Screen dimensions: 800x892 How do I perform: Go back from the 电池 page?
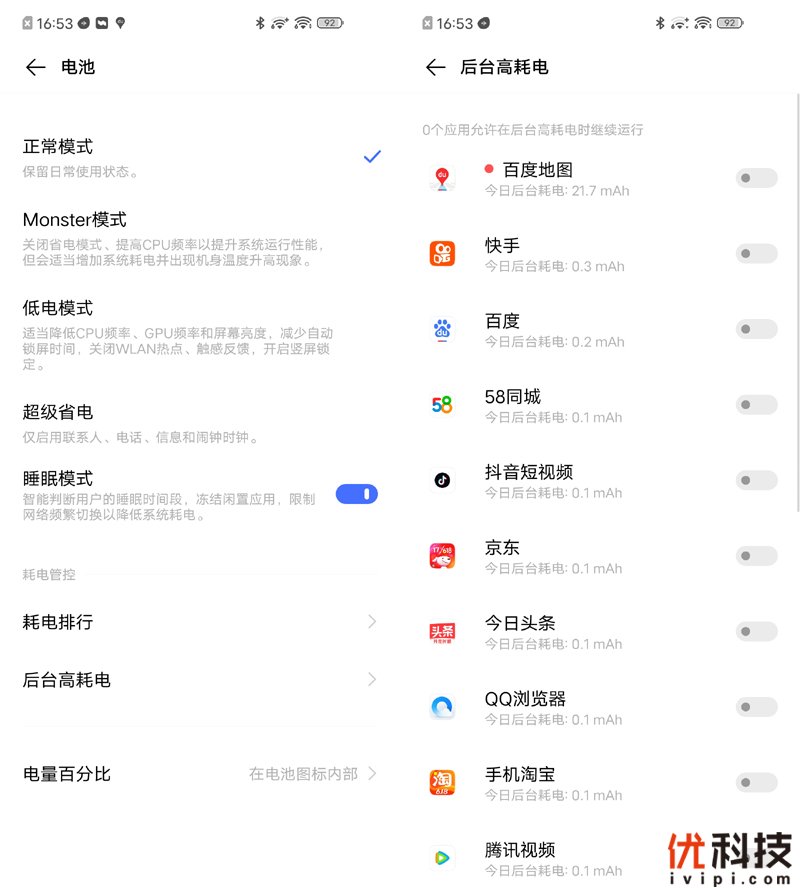(35, 67)
